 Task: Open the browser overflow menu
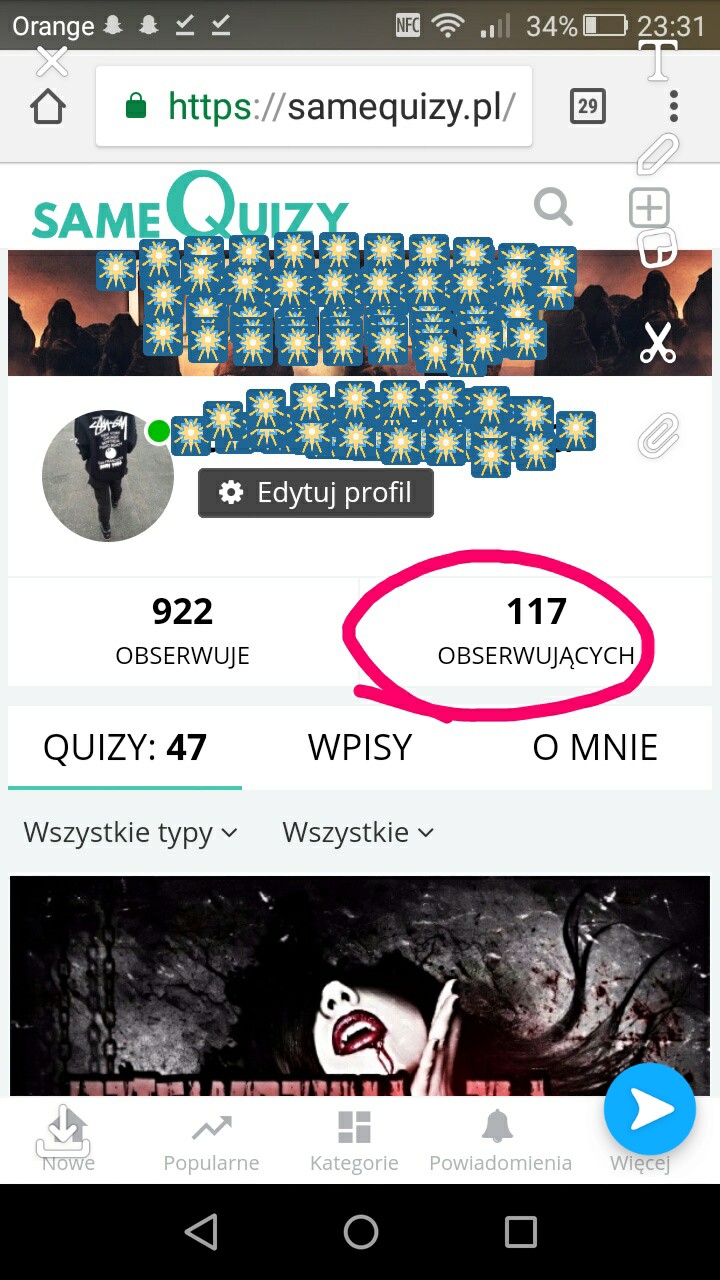point(674,106)
